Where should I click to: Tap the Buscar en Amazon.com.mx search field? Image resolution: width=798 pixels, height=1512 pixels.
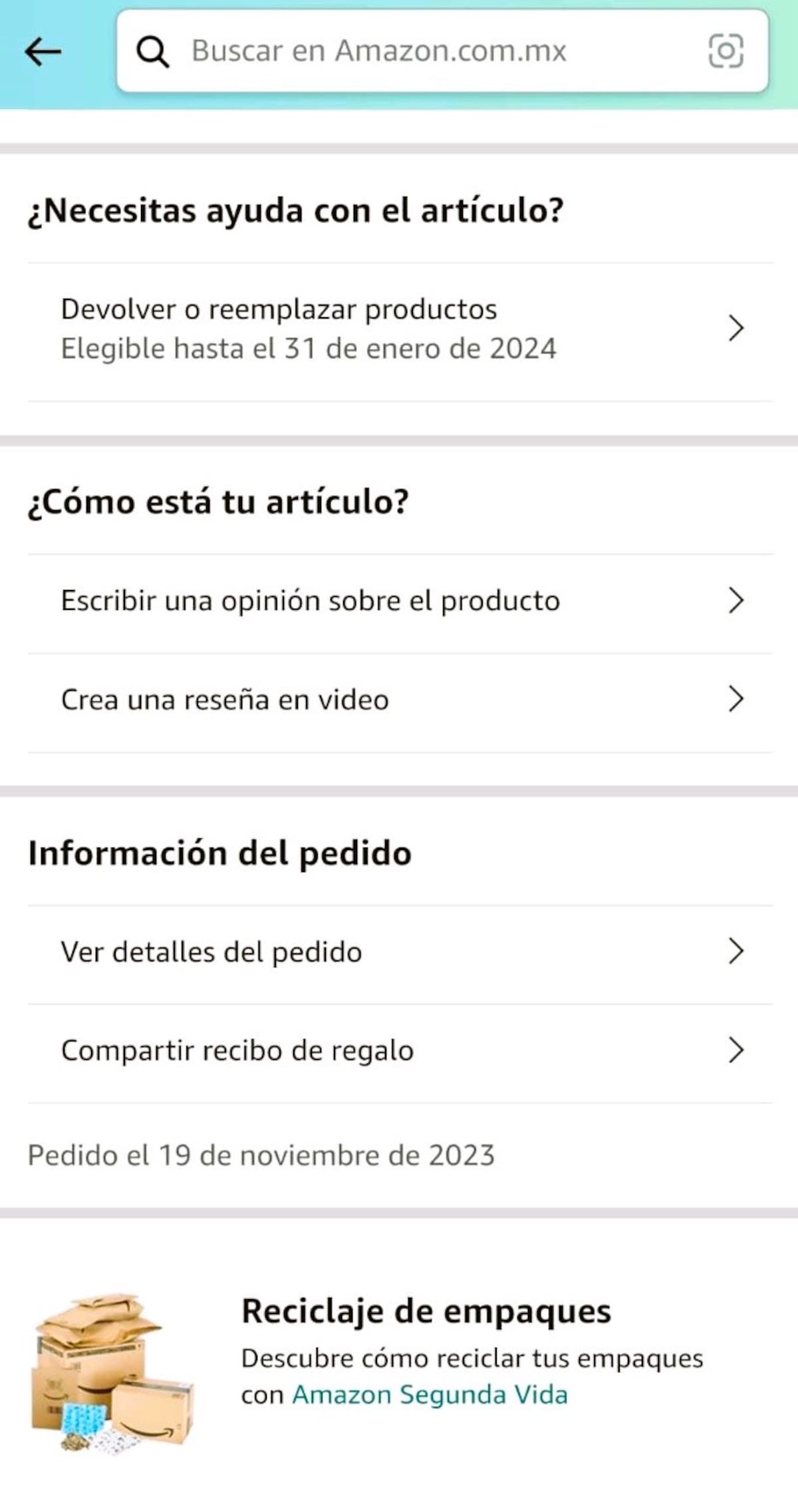pyautogui.click(x=412, y=51)
